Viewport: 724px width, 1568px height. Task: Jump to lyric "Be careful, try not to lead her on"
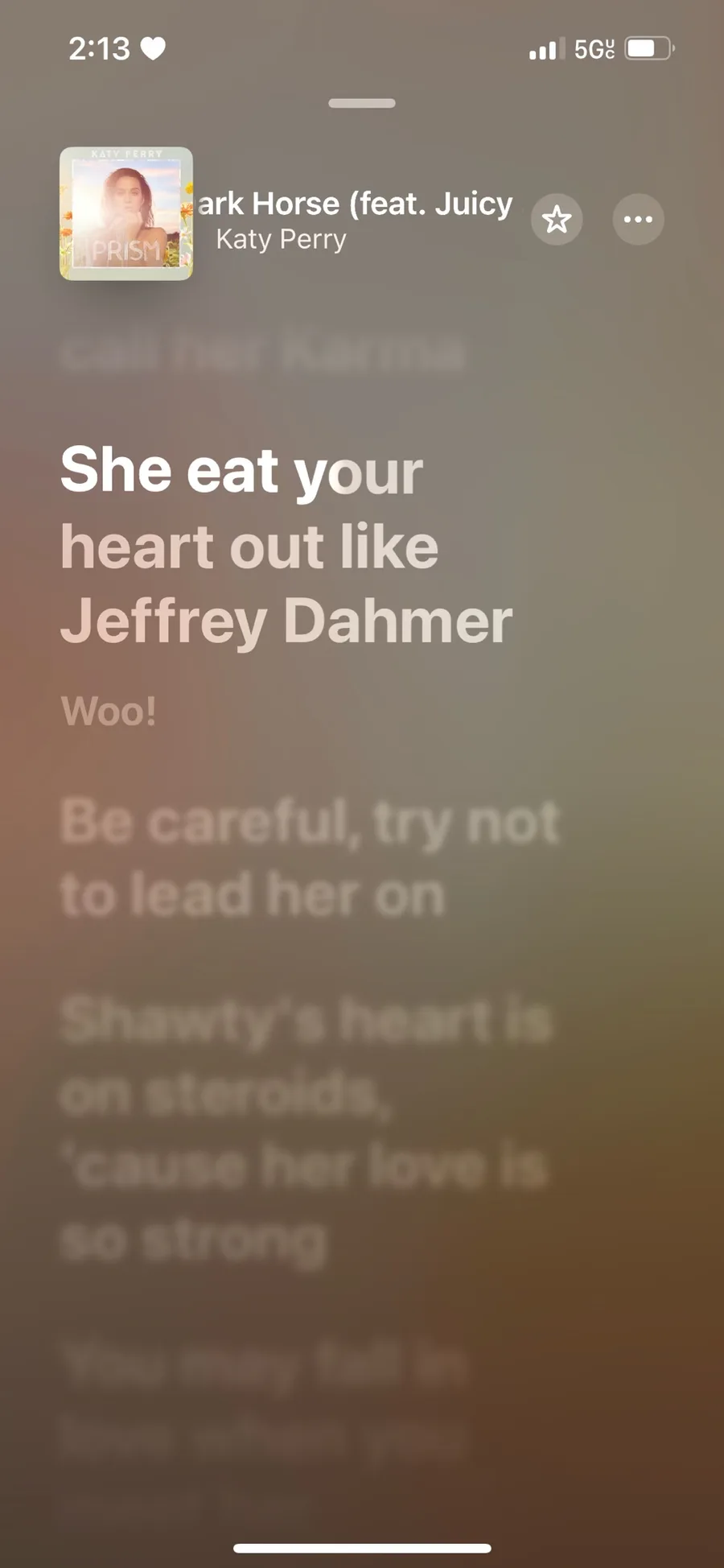[310, 858]
